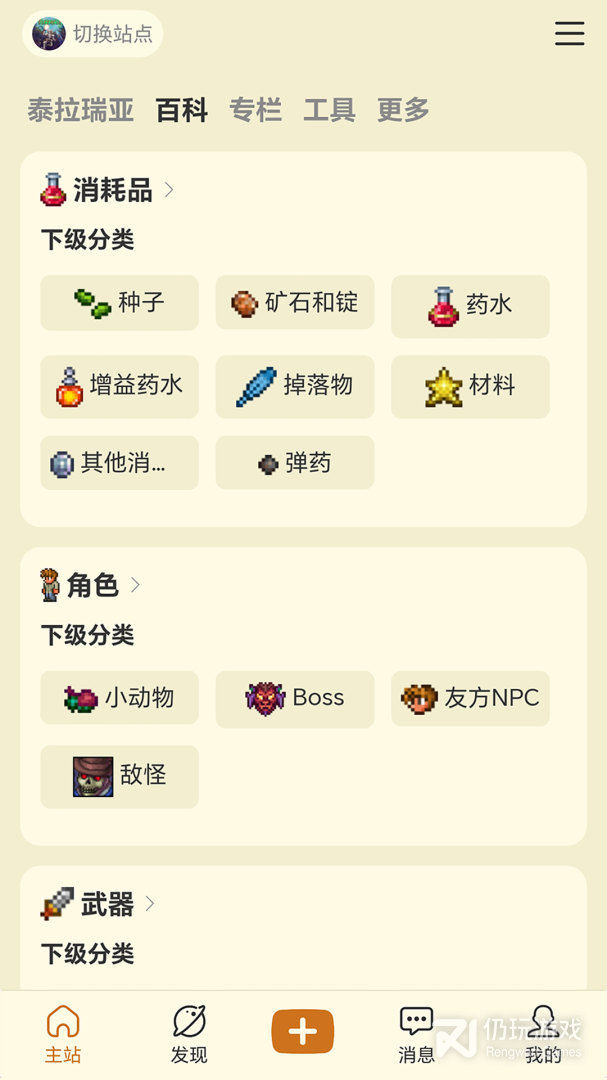Select the 弹药 chip
This screenshot has width=607, height=1080.
295,463
